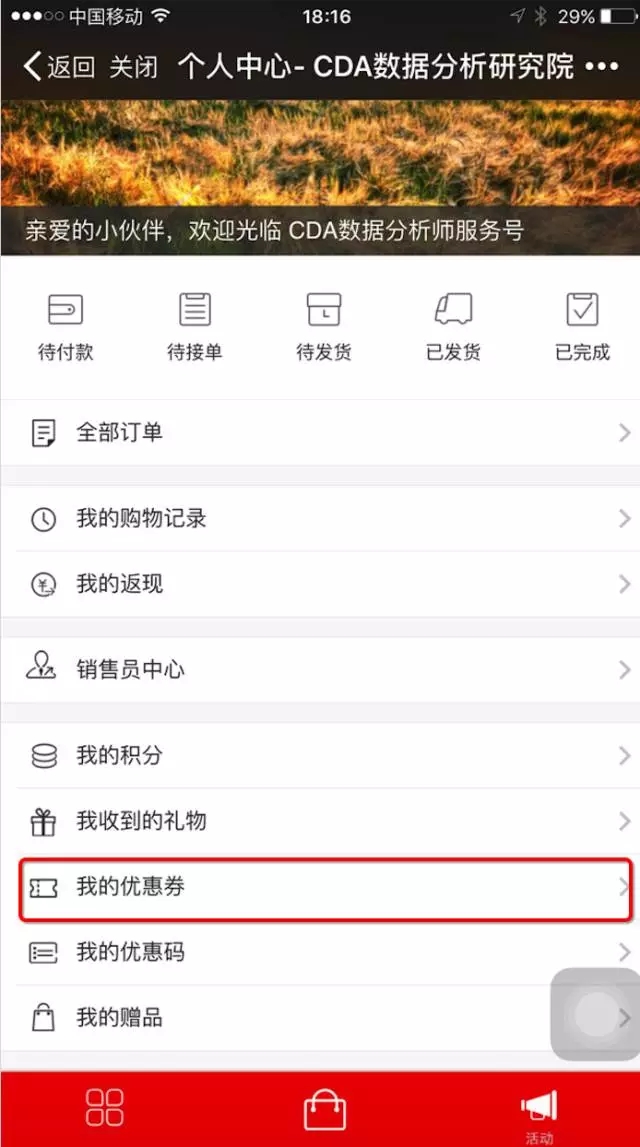640x1147 pixels.
Task: Open the three-dot more menu
Action: tap(602, 67)
